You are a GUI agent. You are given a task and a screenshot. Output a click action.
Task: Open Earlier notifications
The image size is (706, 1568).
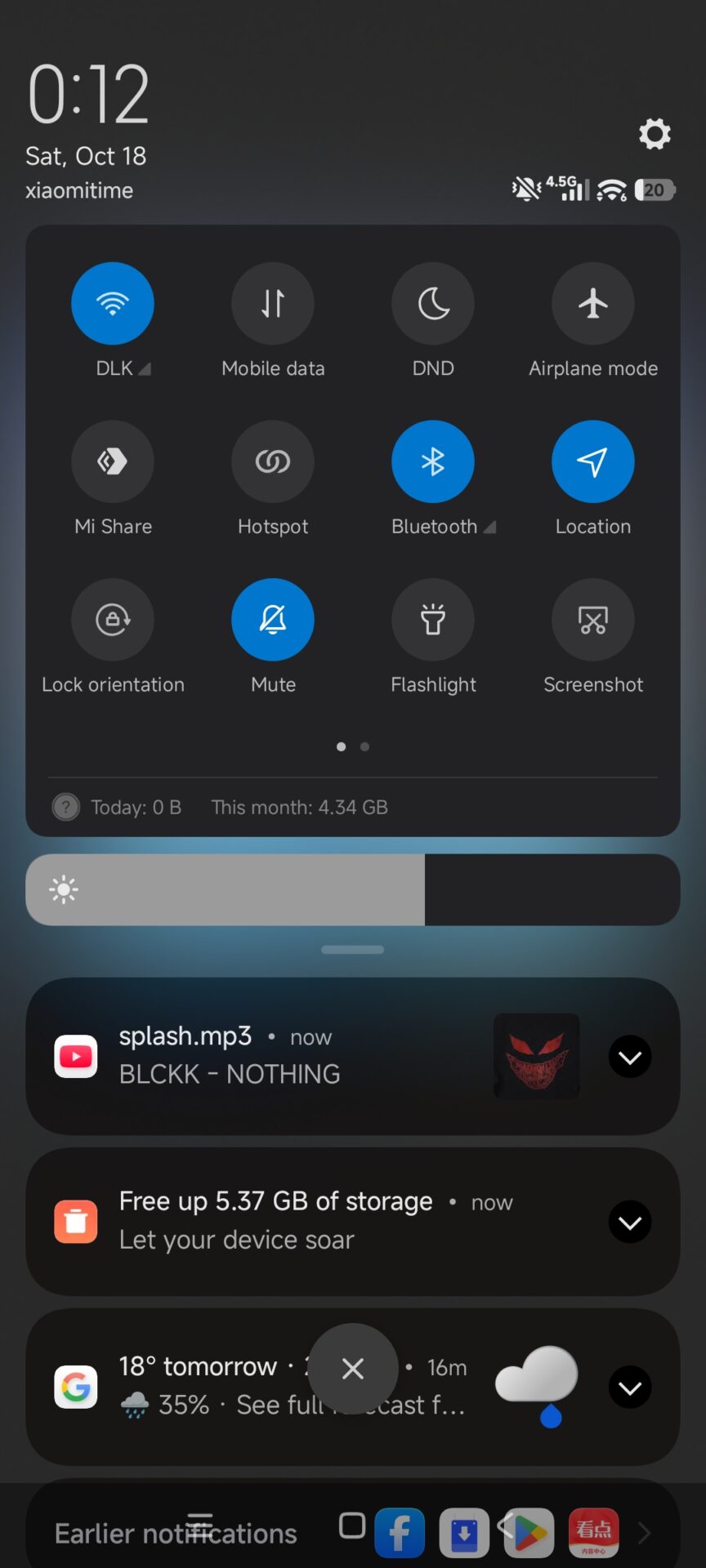click(x=176, y=1533)
